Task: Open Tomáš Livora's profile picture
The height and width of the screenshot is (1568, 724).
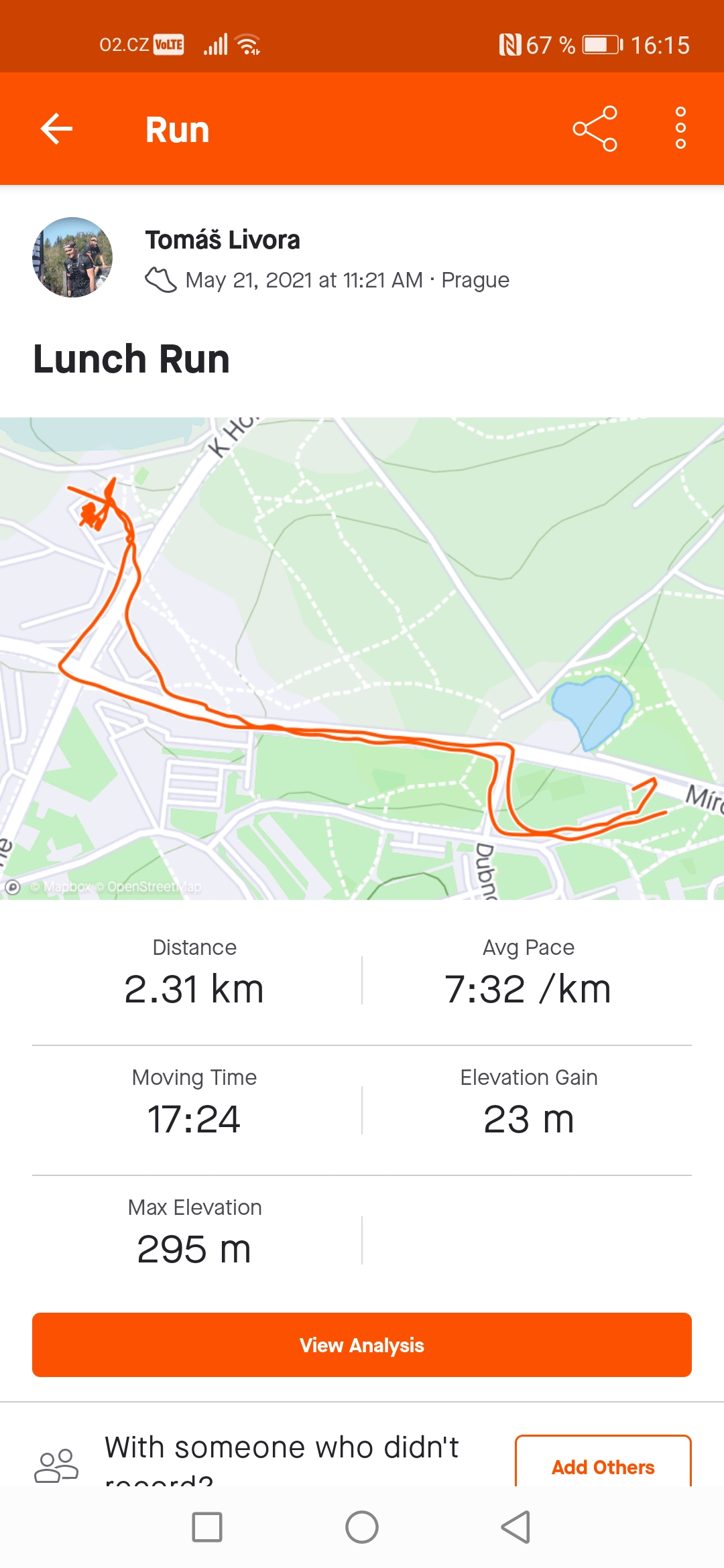Action: point(72,257)
